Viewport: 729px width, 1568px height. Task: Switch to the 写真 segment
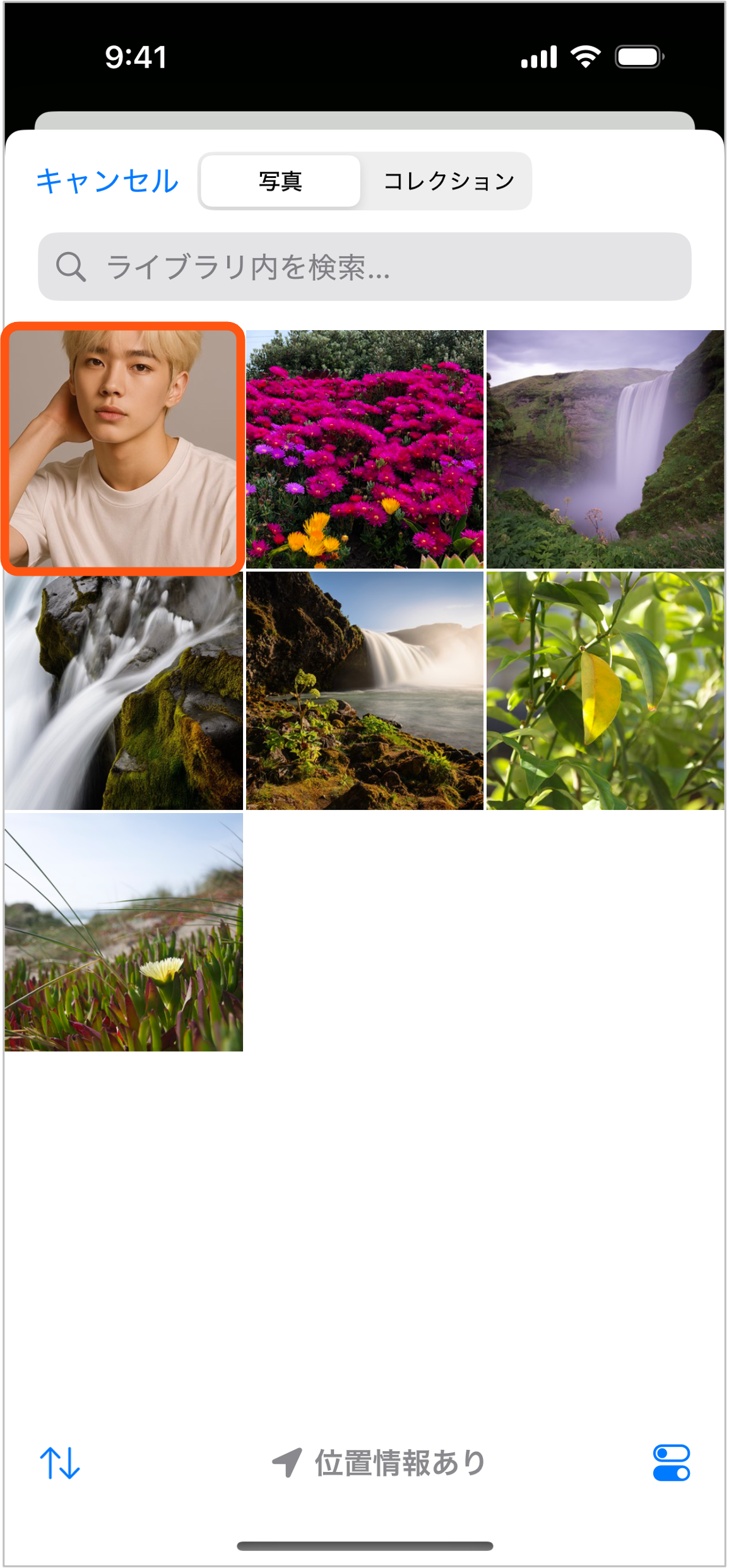280,181
